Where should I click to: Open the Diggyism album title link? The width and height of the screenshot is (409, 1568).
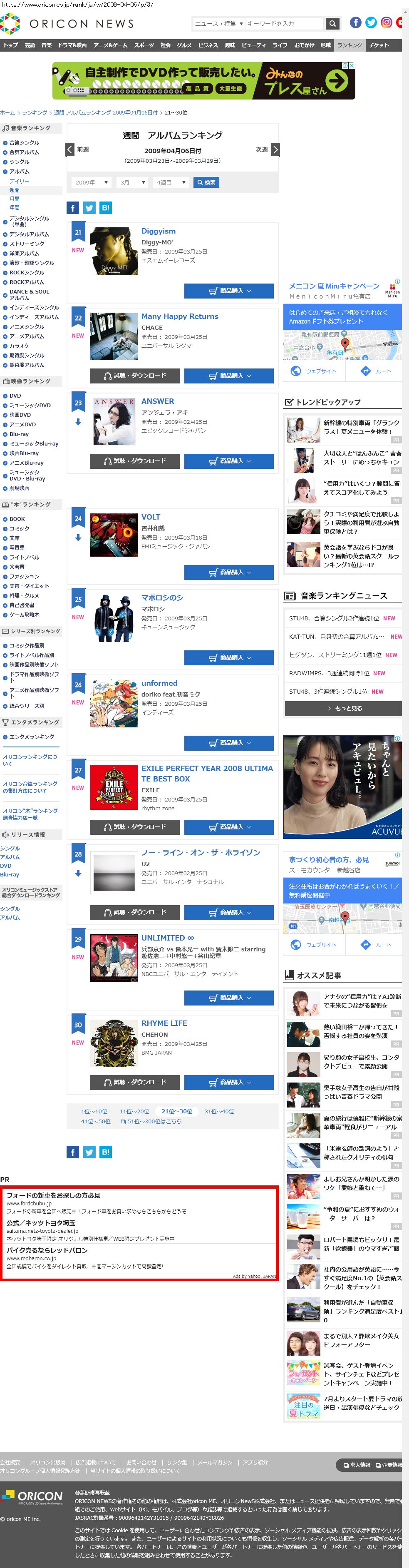click(158, 231)
